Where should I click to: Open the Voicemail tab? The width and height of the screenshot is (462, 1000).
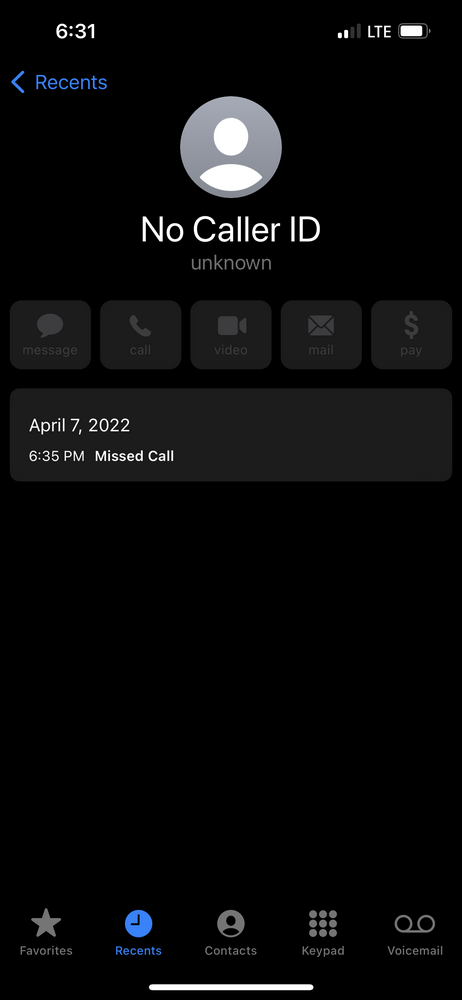[x=415, y=932]
